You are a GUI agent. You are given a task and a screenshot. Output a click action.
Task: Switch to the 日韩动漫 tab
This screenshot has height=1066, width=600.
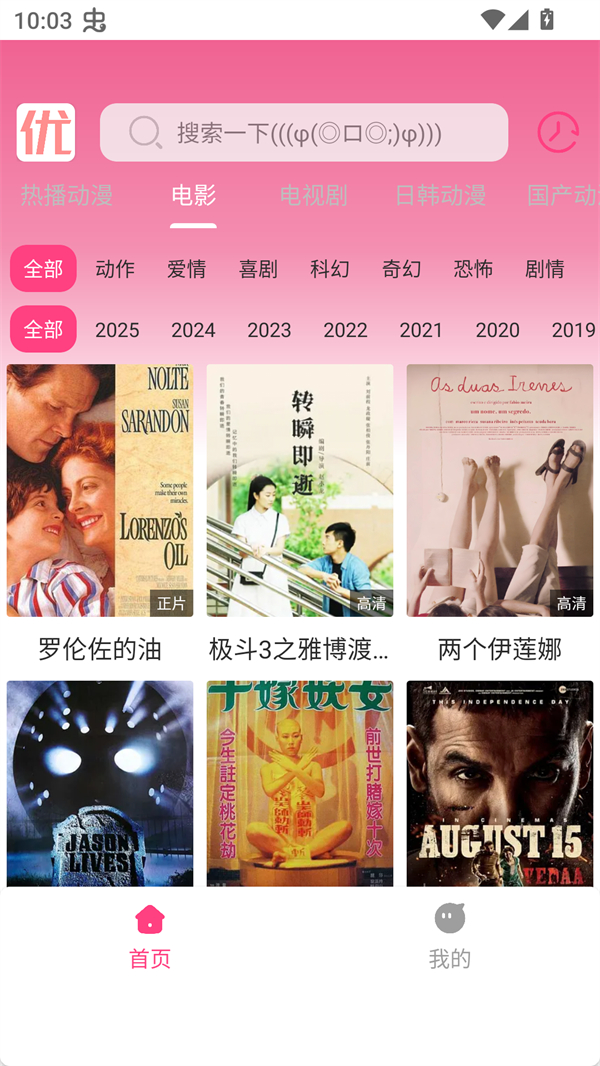click(x=440, y=195)
